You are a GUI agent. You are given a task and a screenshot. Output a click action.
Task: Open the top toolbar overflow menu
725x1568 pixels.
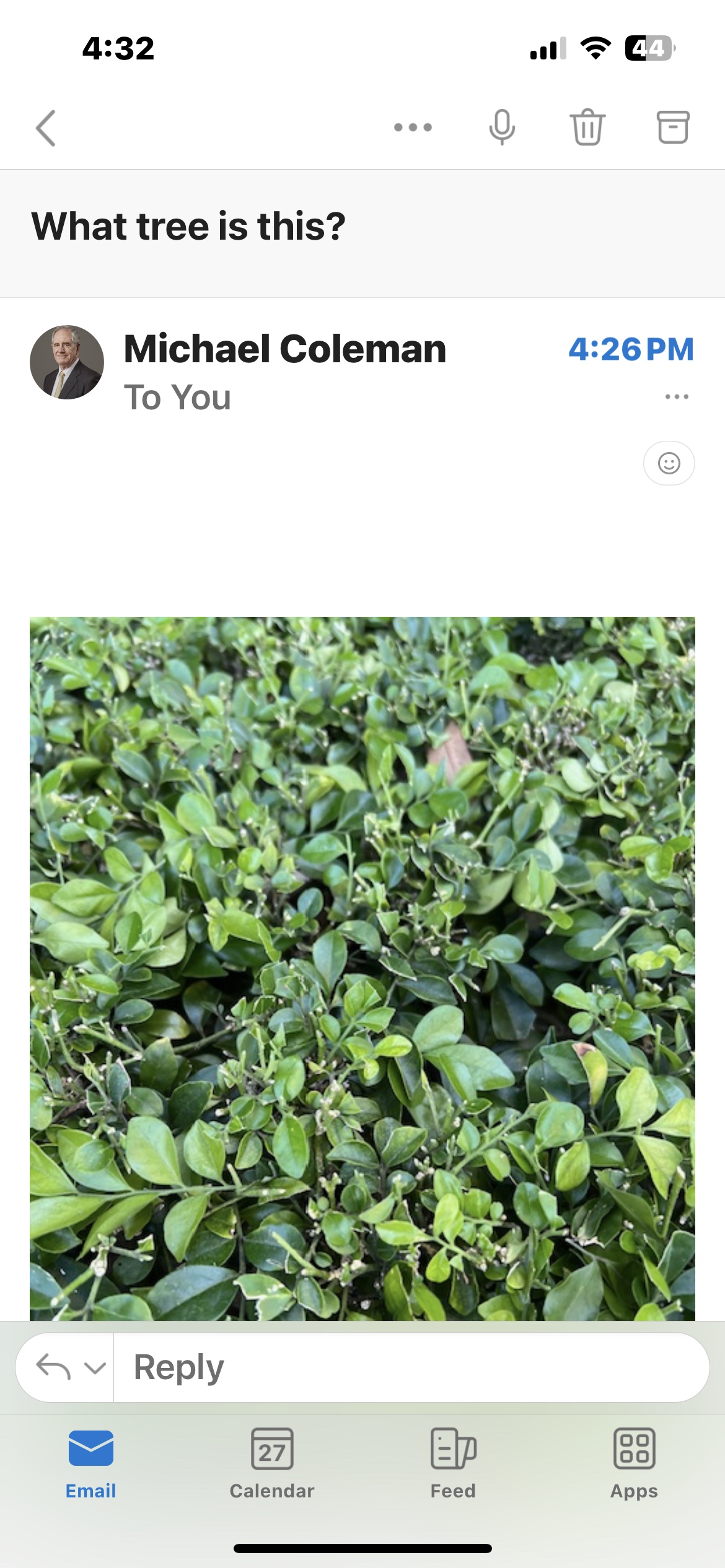pos(413,128)
